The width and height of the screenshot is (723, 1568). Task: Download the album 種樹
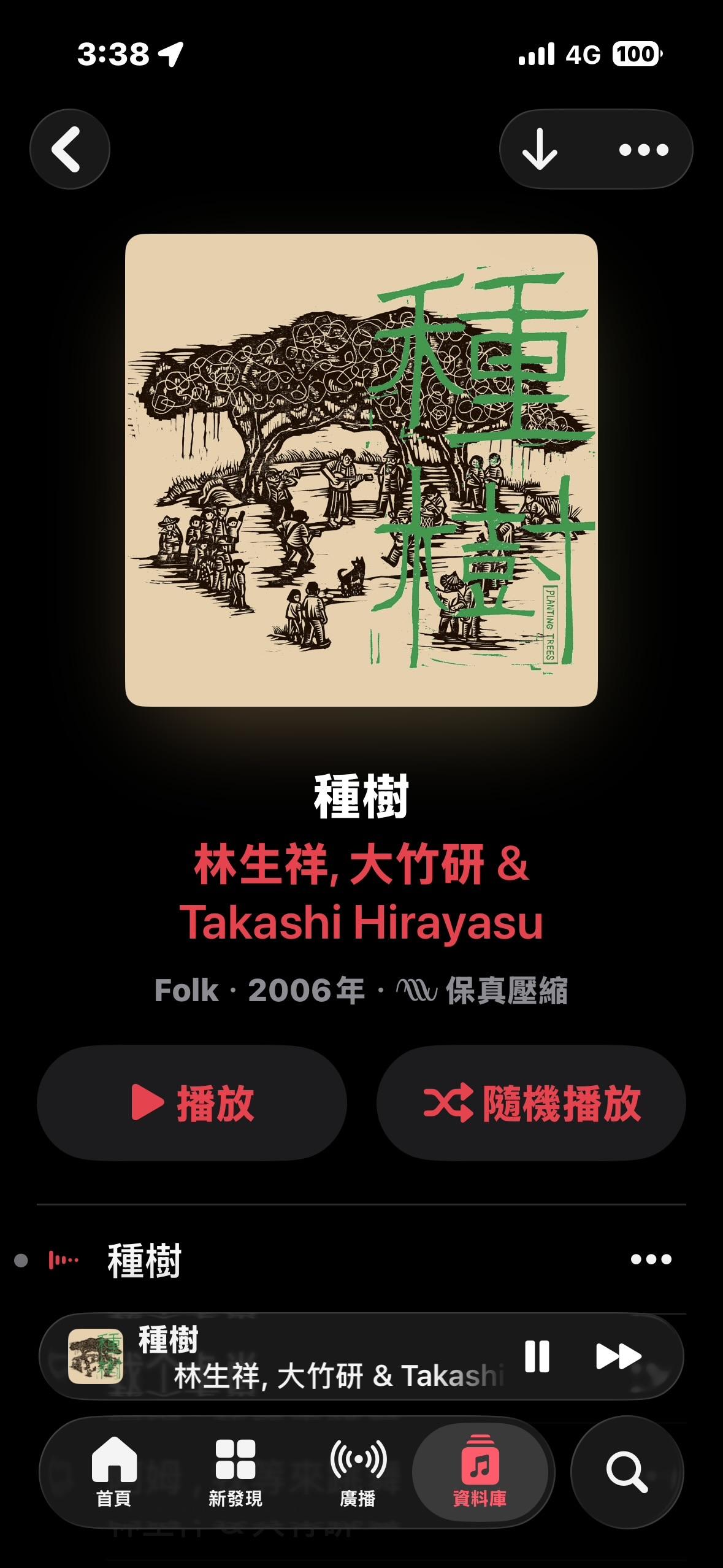coord(540,149)
